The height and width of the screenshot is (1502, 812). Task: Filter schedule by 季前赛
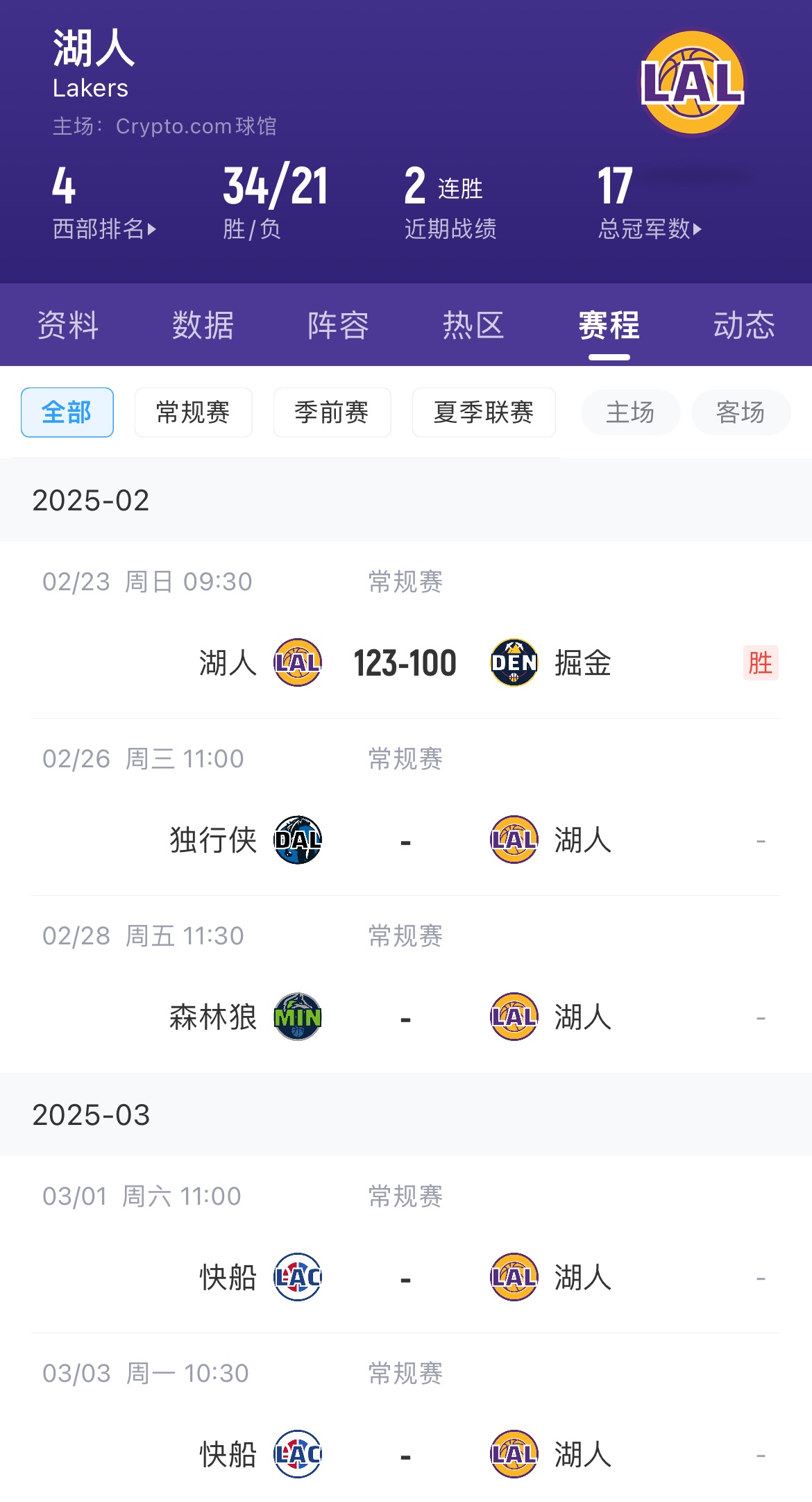click(332, 412)
